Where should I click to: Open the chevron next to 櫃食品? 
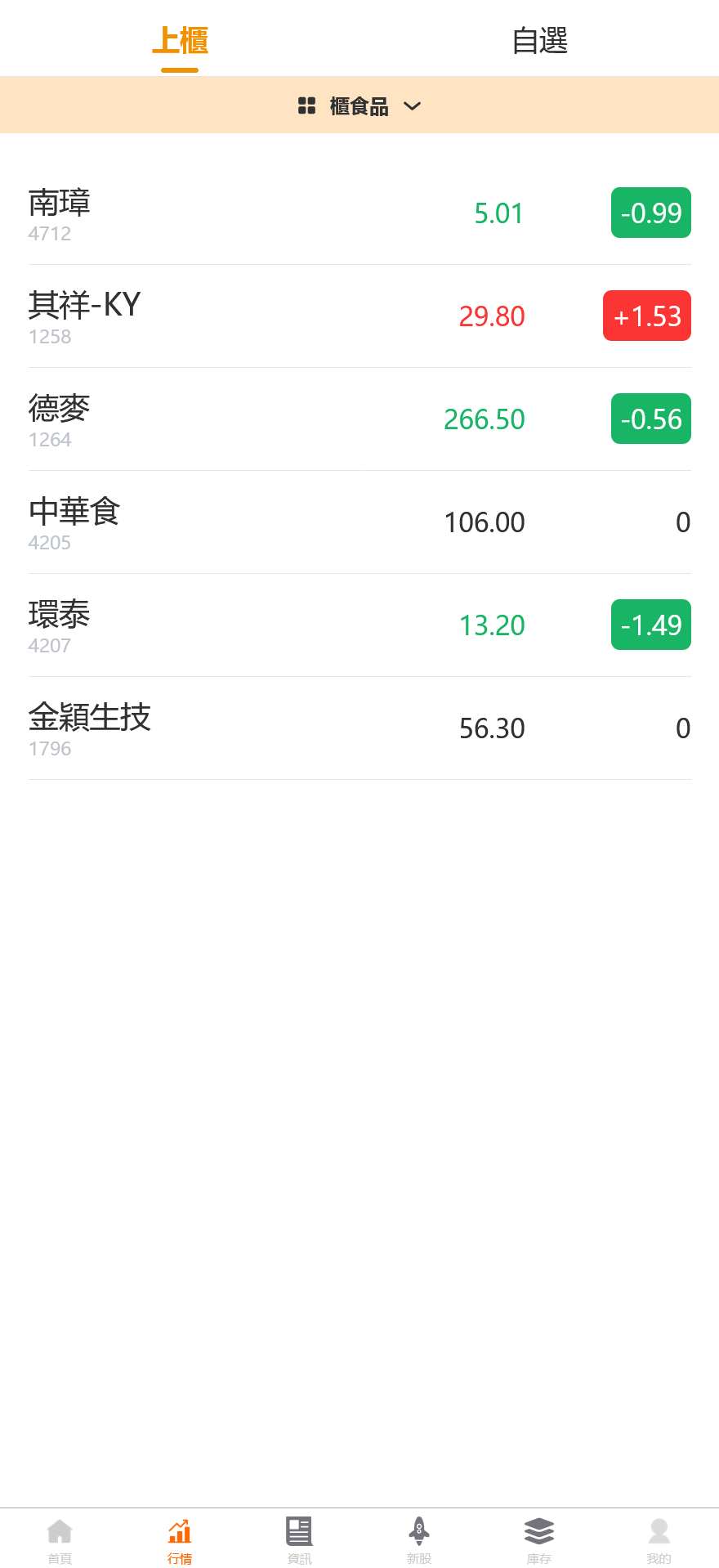[413, 107]
